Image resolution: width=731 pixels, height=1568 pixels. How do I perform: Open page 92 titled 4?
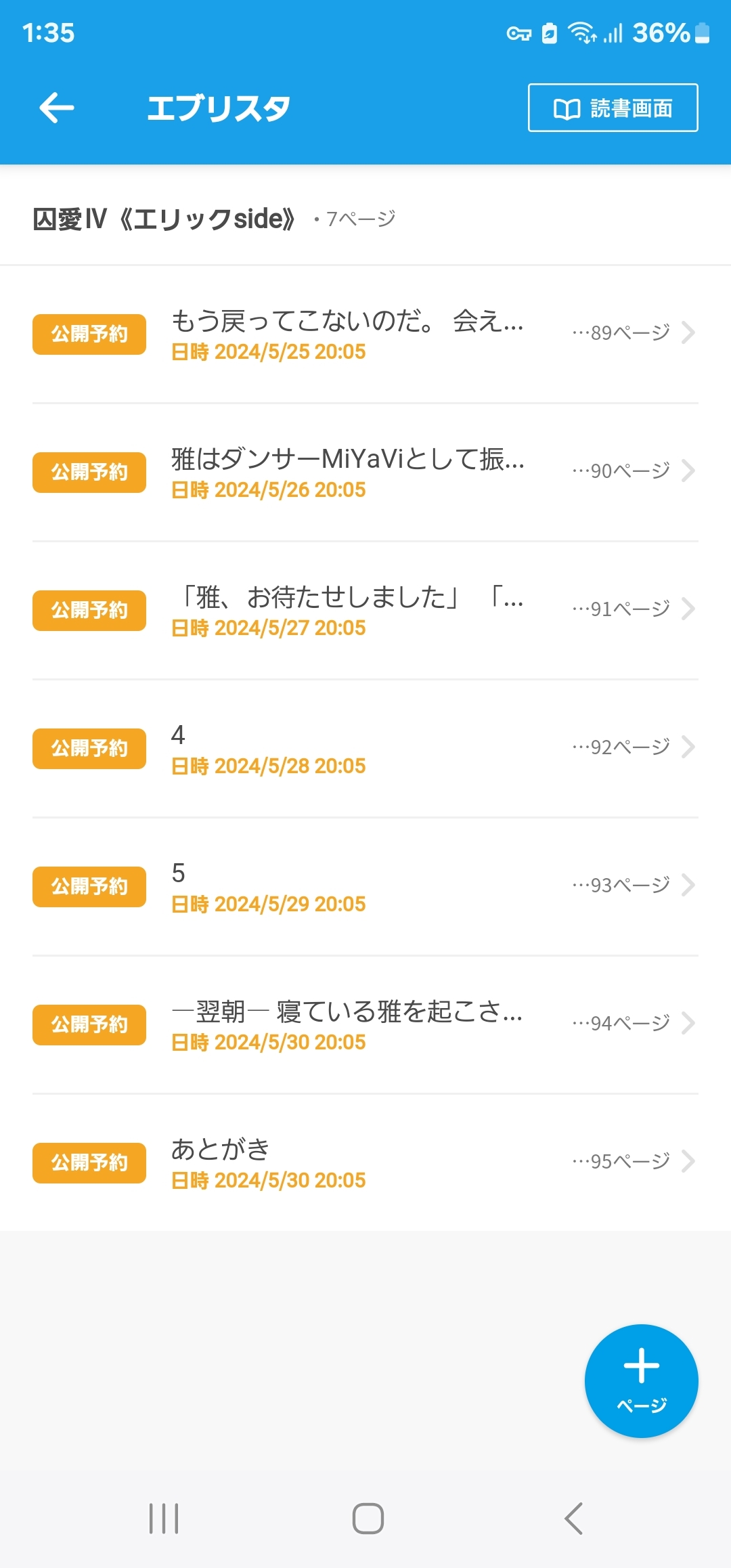pos(365,749)
